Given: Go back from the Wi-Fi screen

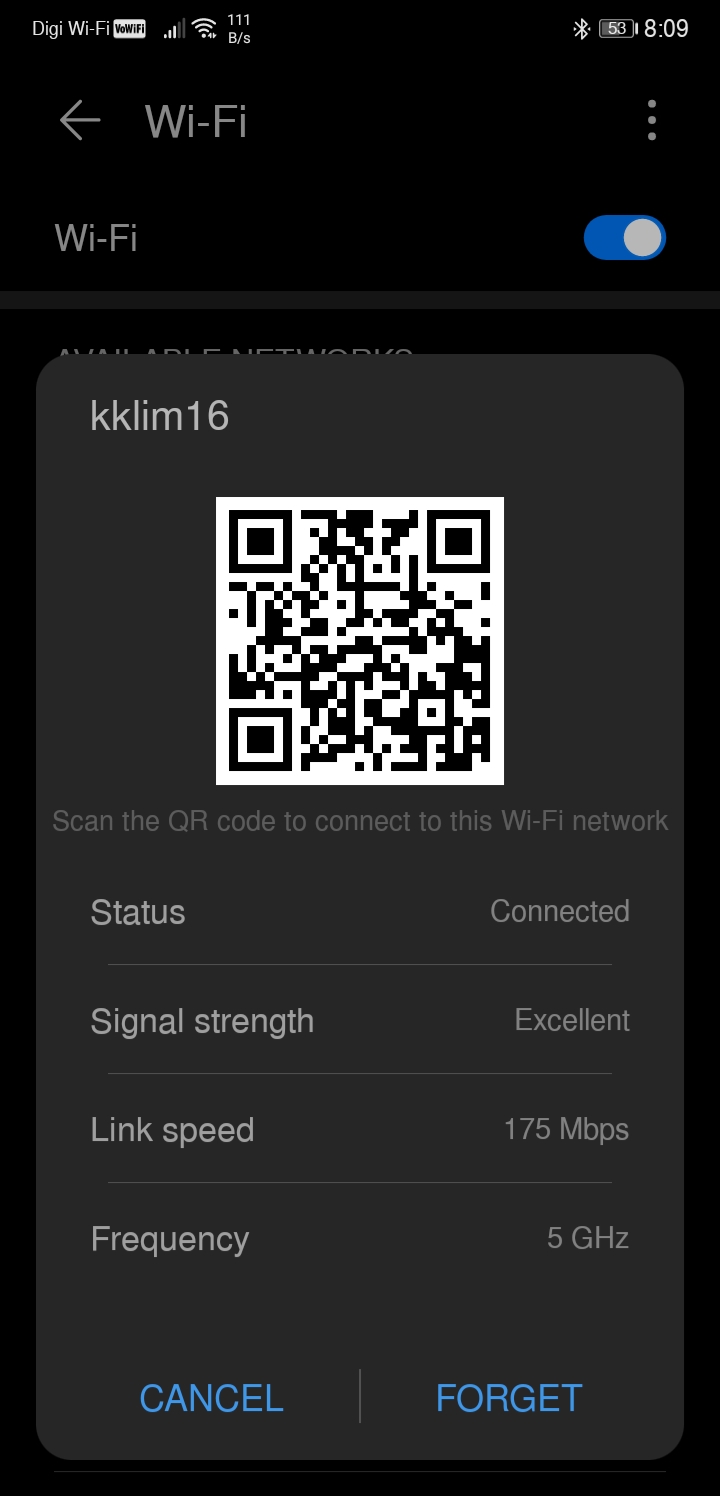Looking at the screenshot, I should (80, 121).
